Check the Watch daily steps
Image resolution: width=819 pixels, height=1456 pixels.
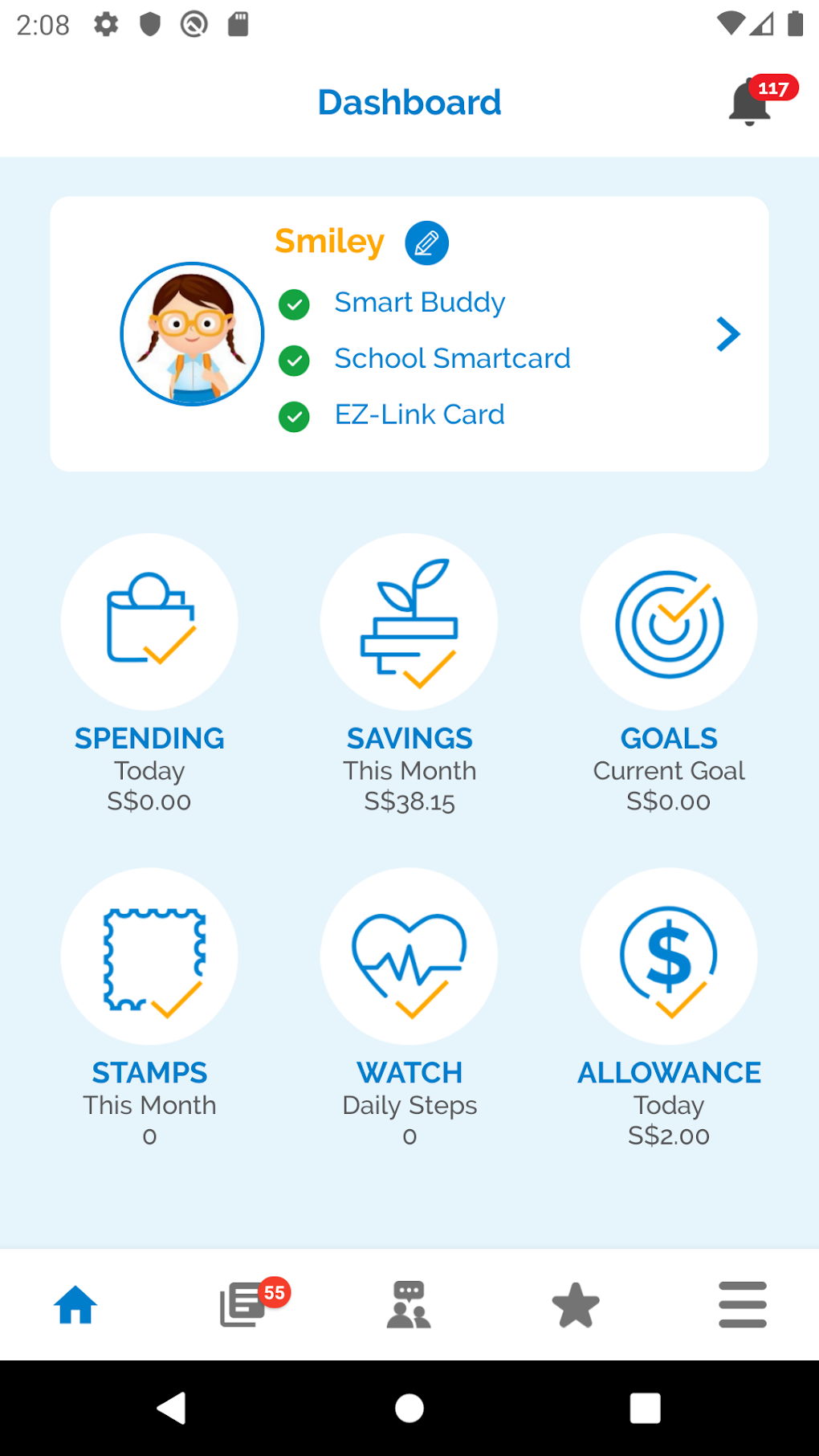coord(409,956)
